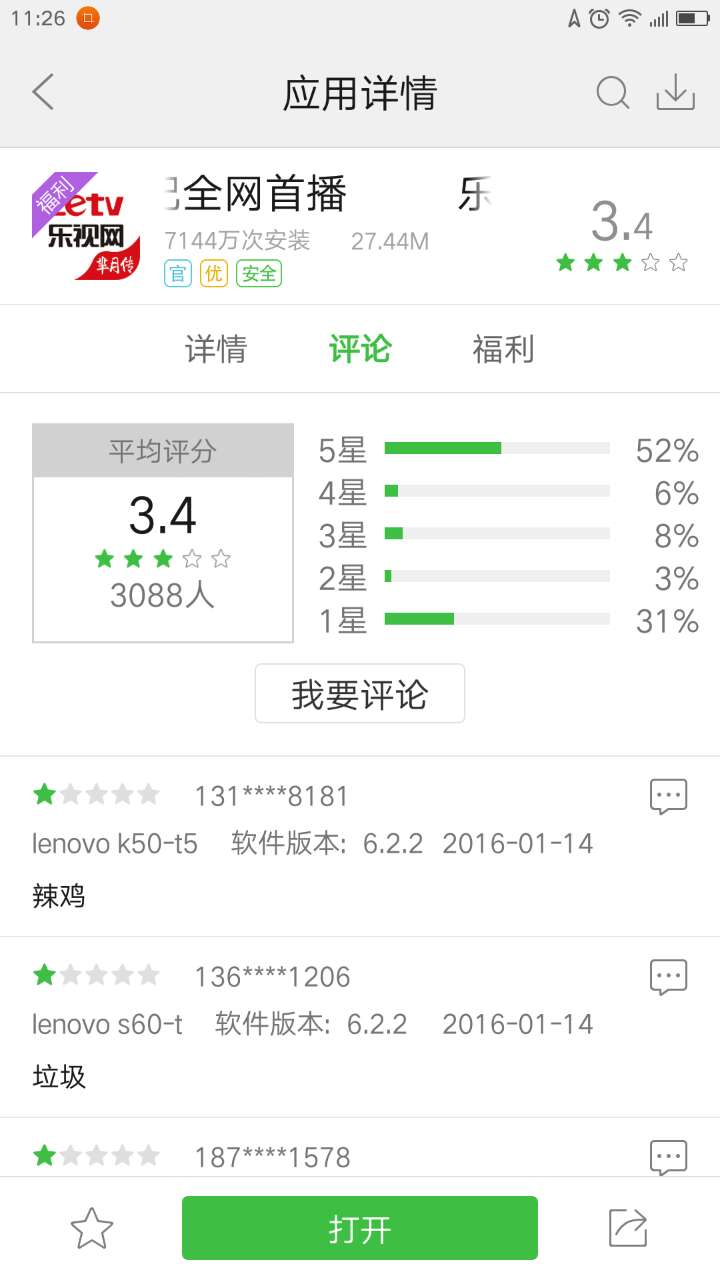720x1280 pixels.
Task: Add this app to favorites with the star
Action: click(x=92, y=1228)
